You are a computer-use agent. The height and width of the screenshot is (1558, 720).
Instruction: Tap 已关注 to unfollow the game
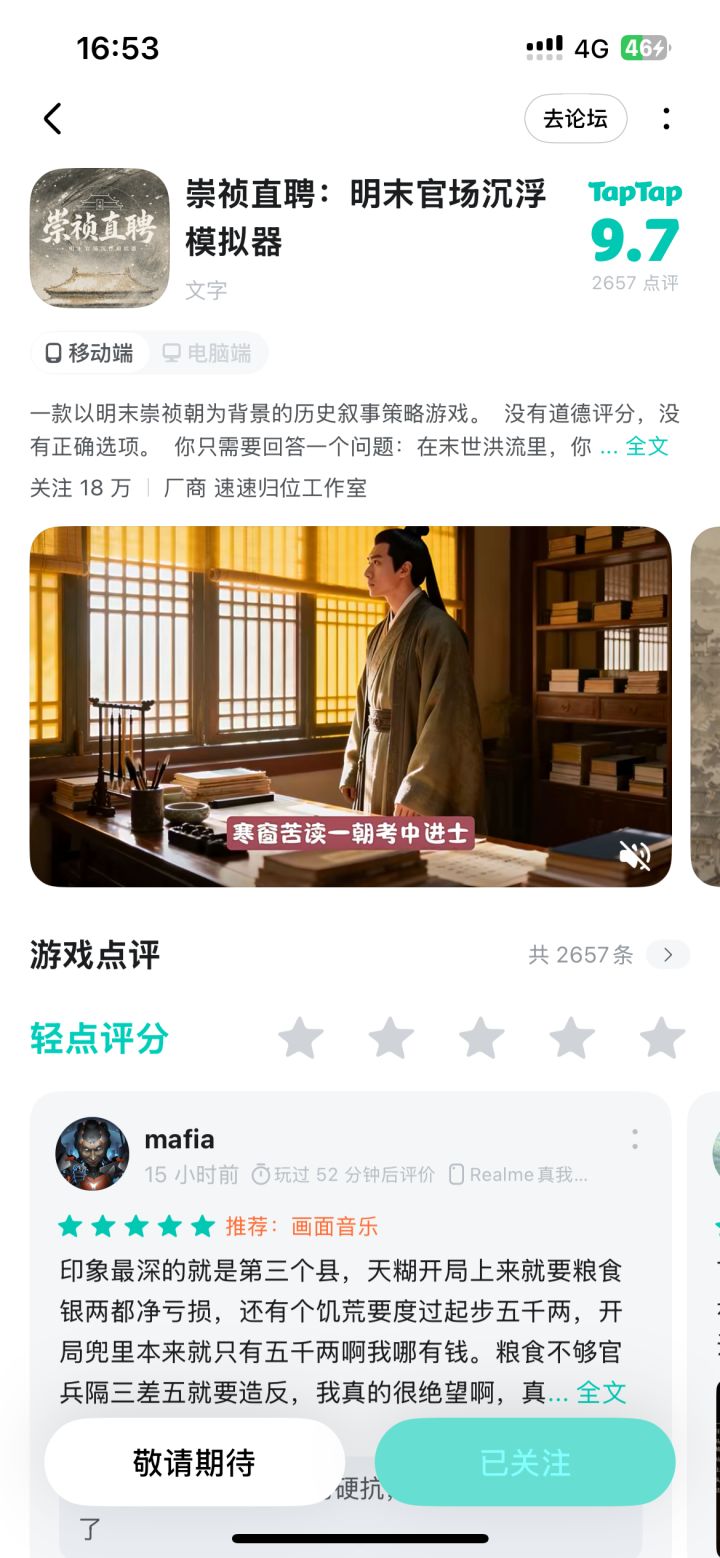point(525,1462)
